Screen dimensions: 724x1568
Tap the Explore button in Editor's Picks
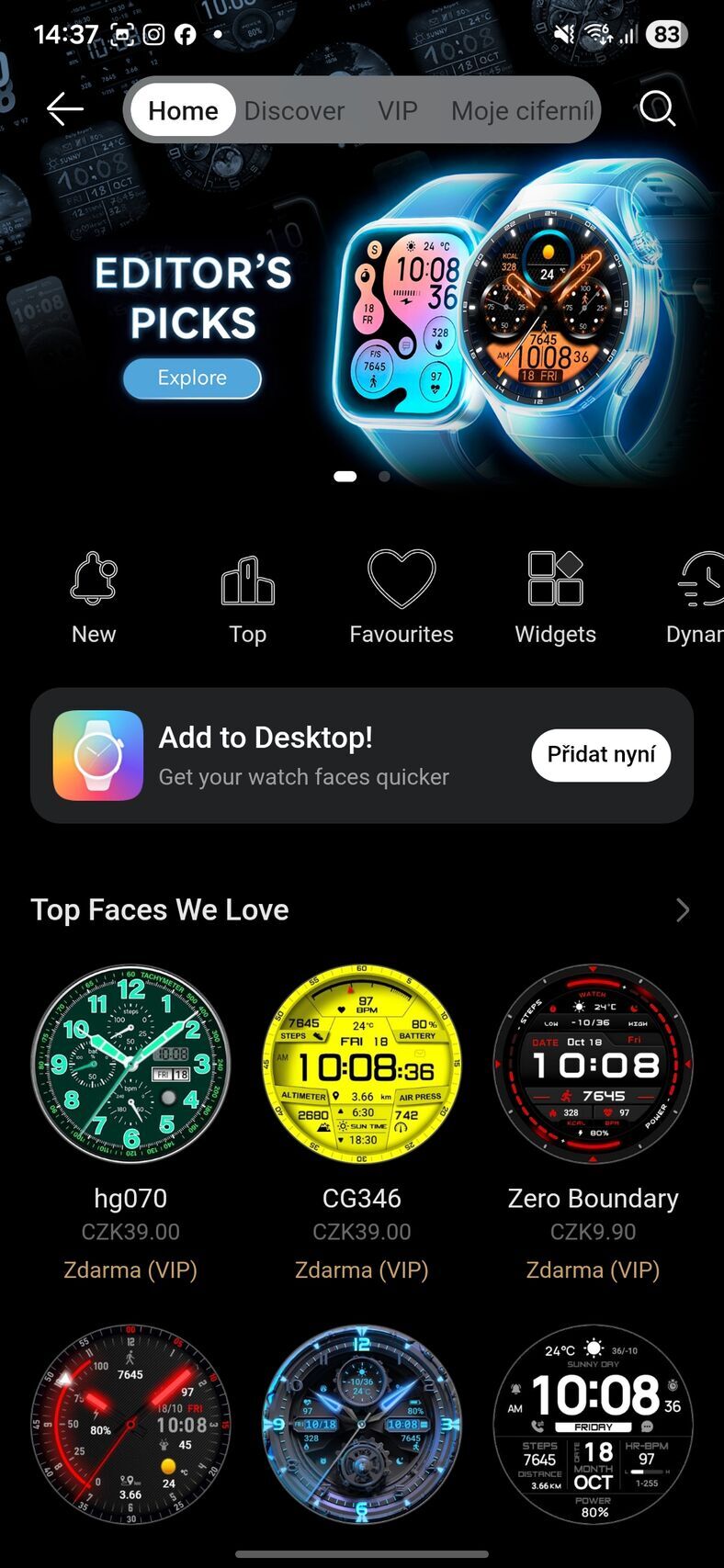pyautogui.click(x=191, y=378)
